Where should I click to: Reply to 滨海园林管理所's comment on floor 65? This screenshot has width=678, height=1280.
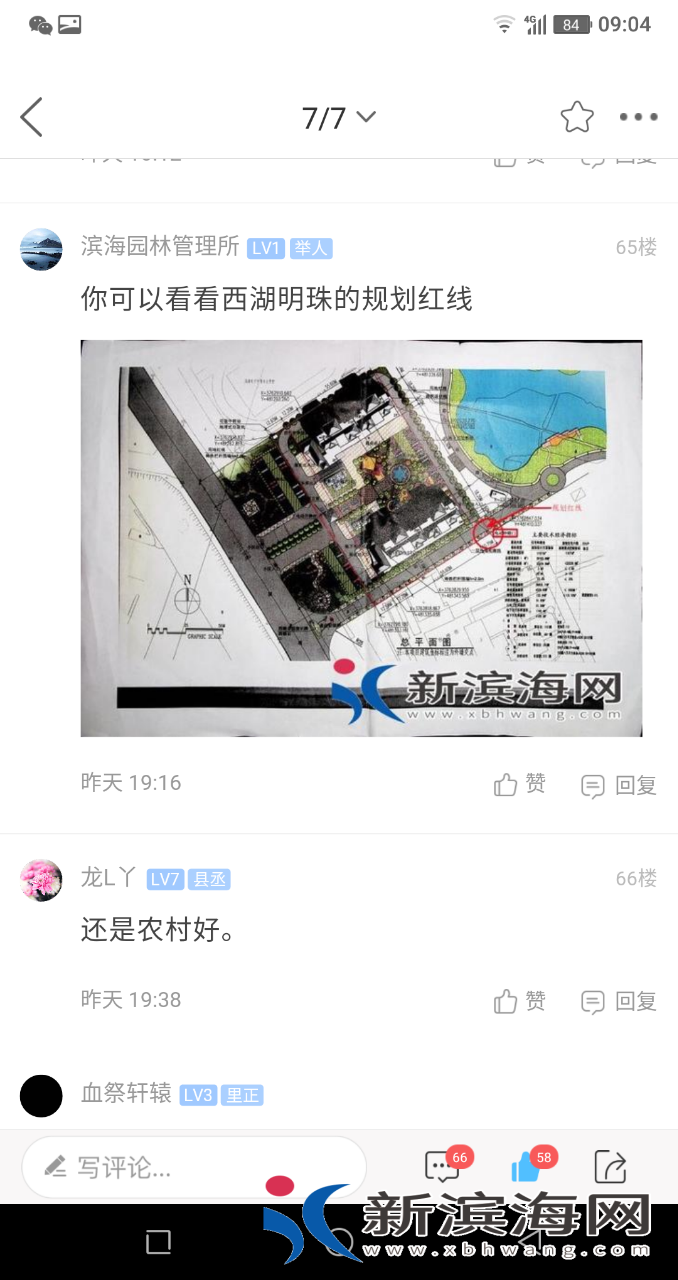click(x=619, y=785)
